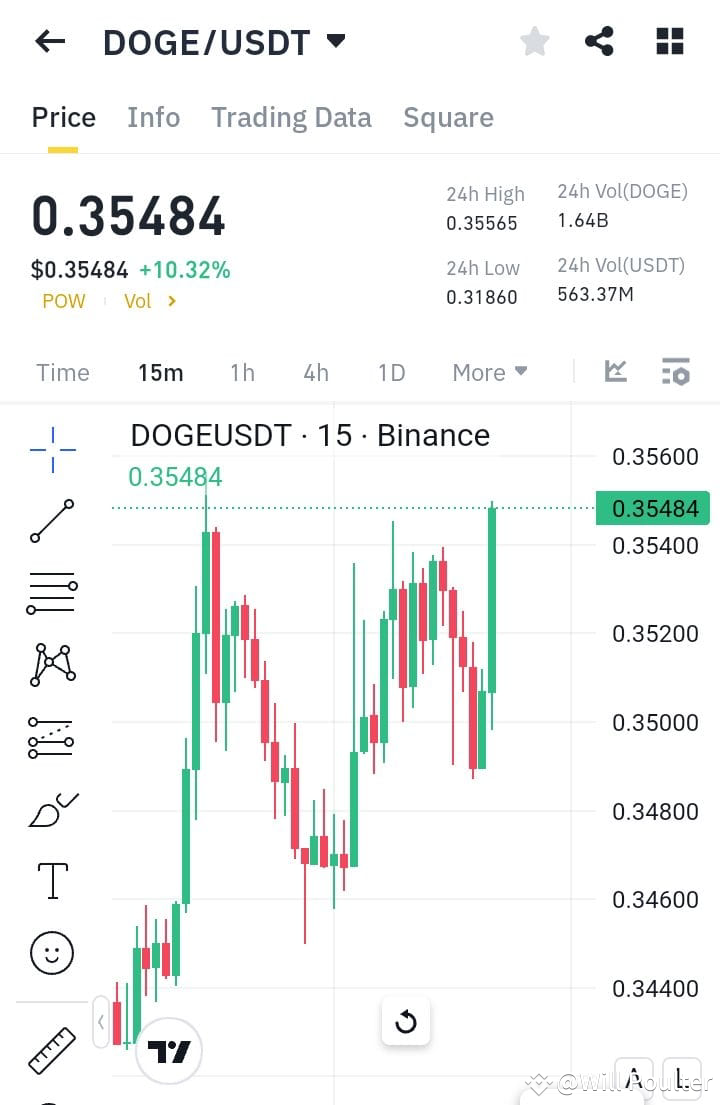720x1105 pixels.
Task: Open the indicators settings panel
Action: tap(676, 371)
